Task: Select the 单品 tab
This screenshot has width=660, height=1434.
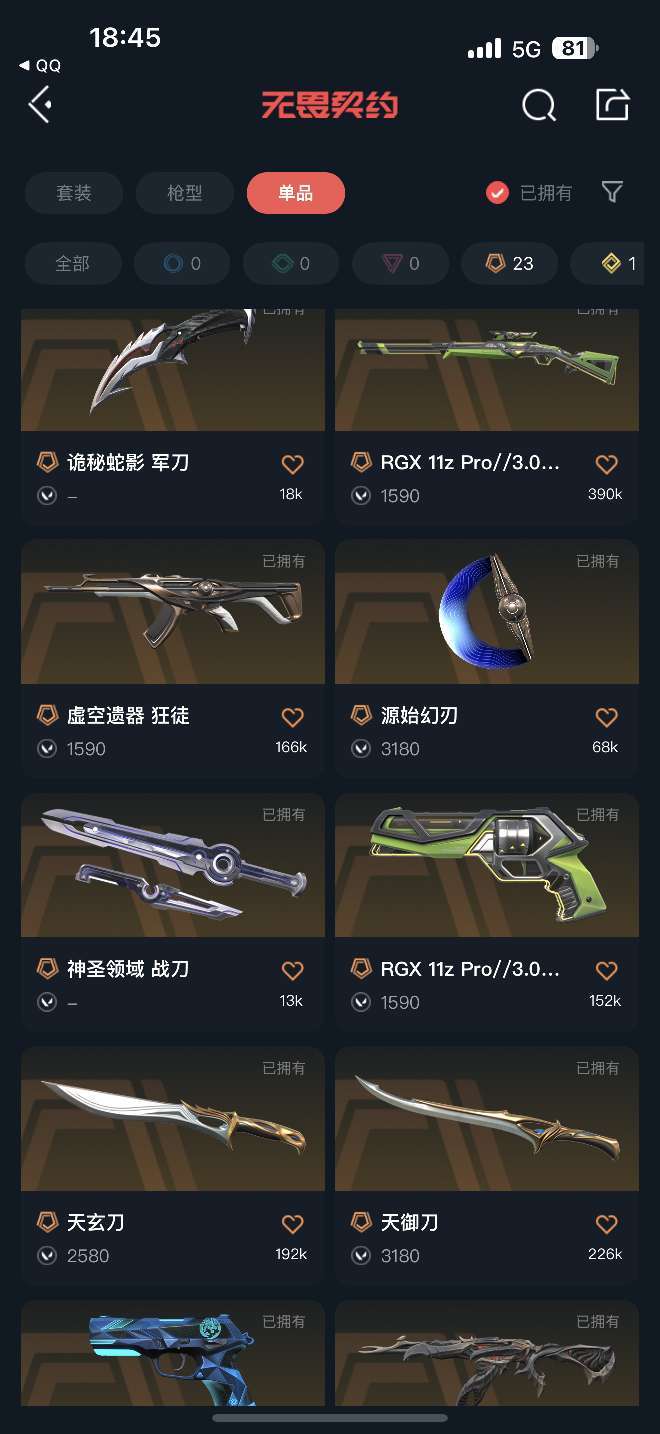Action: (x=296, y=193)
